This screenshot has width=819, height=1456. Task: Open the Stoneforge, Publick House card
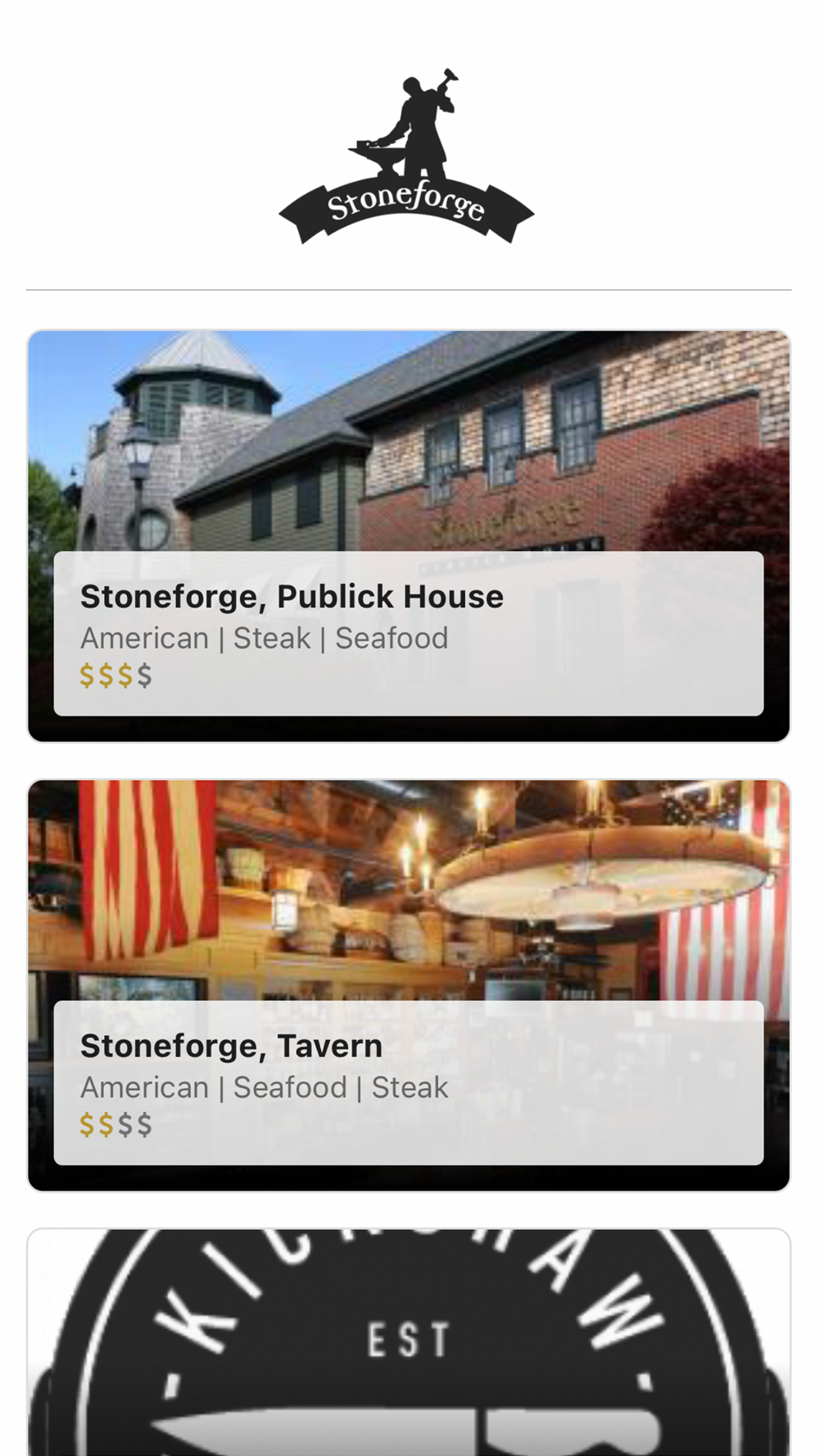(x=409, y=536)
